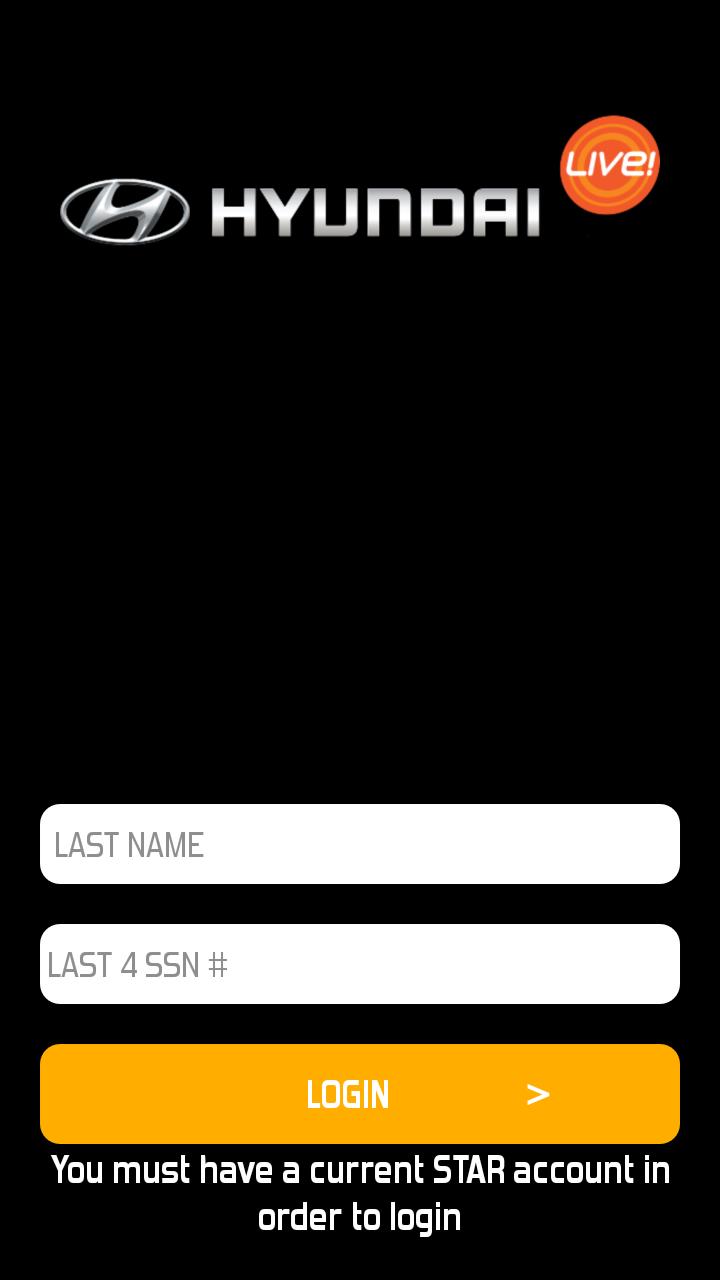
Task: Tap the orange LOGIN button
Action: (360, 1094)
